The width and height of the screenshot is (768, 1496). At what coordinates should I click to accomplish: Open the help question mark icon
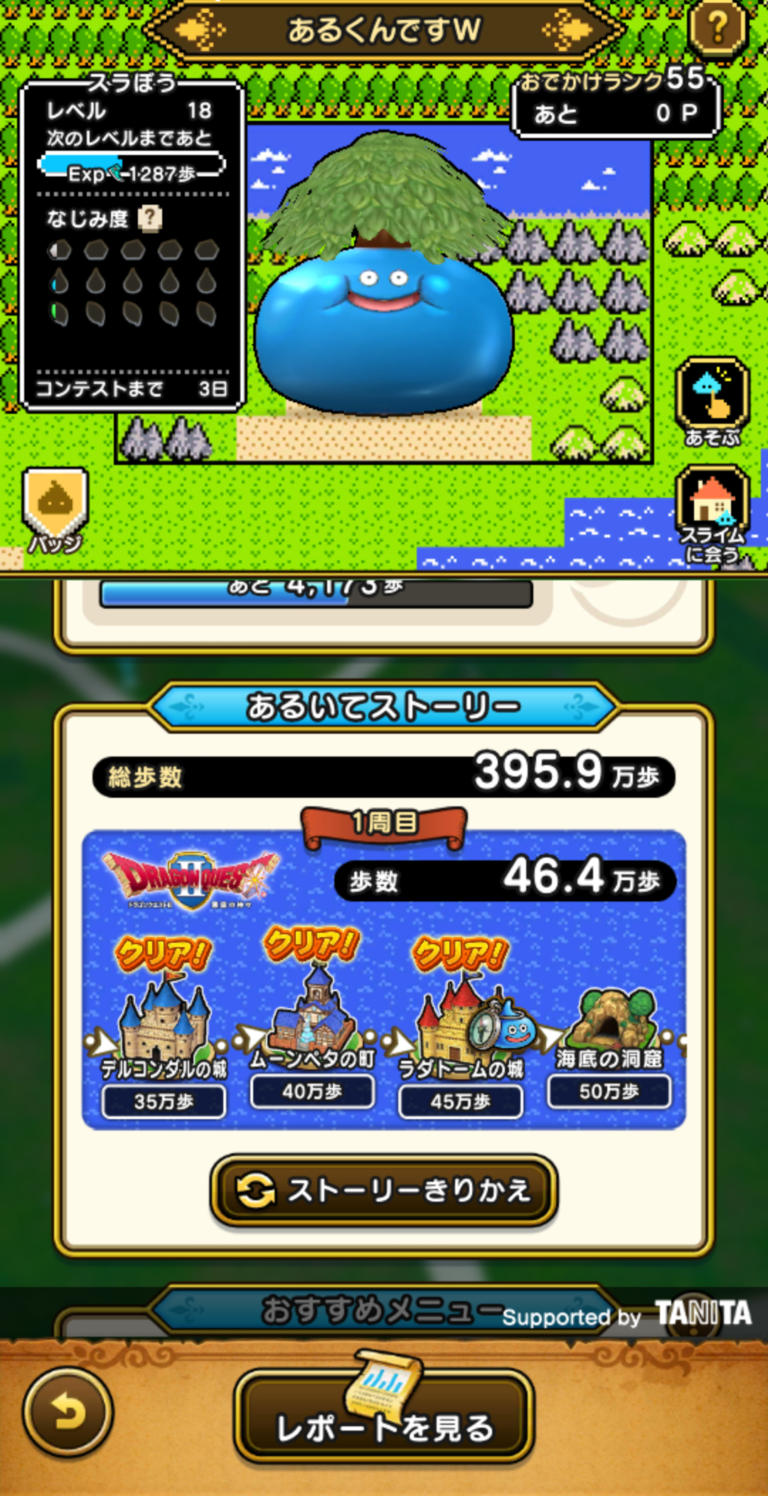(x=718, y=30)
